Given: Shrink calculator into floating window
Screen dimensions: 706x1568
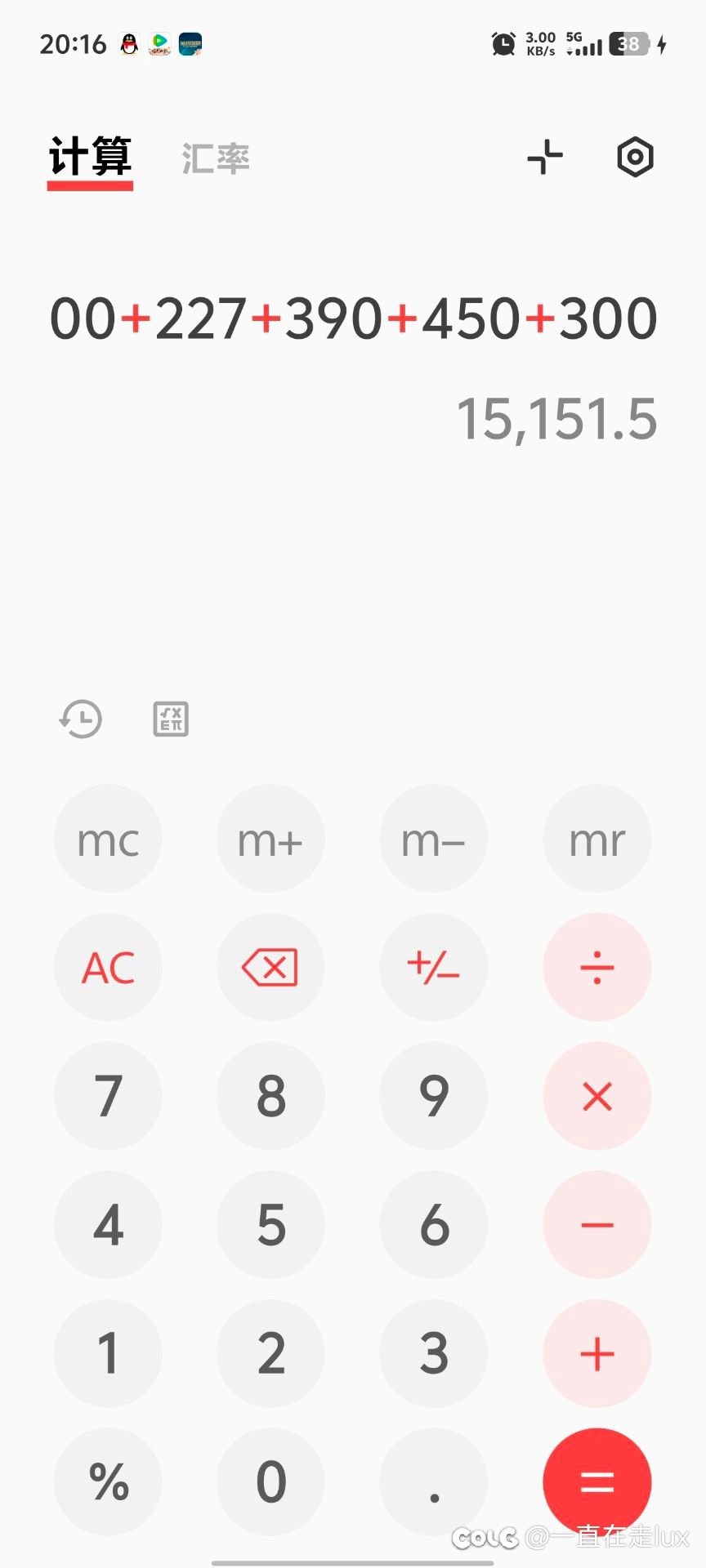Looking at the screenshot, I should pyautogui.click(x=545, y=157).
